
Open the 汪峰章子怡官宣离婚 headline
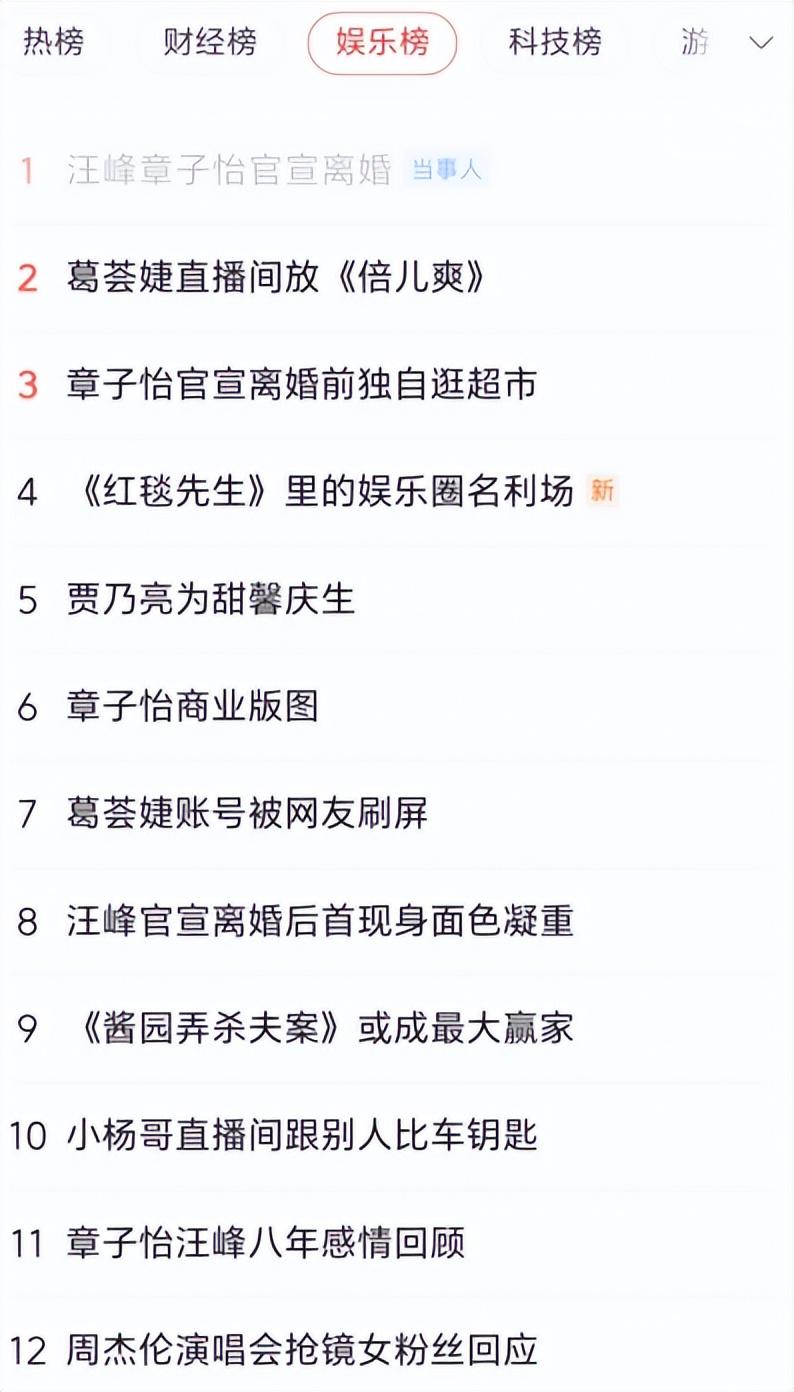point(228,169)
